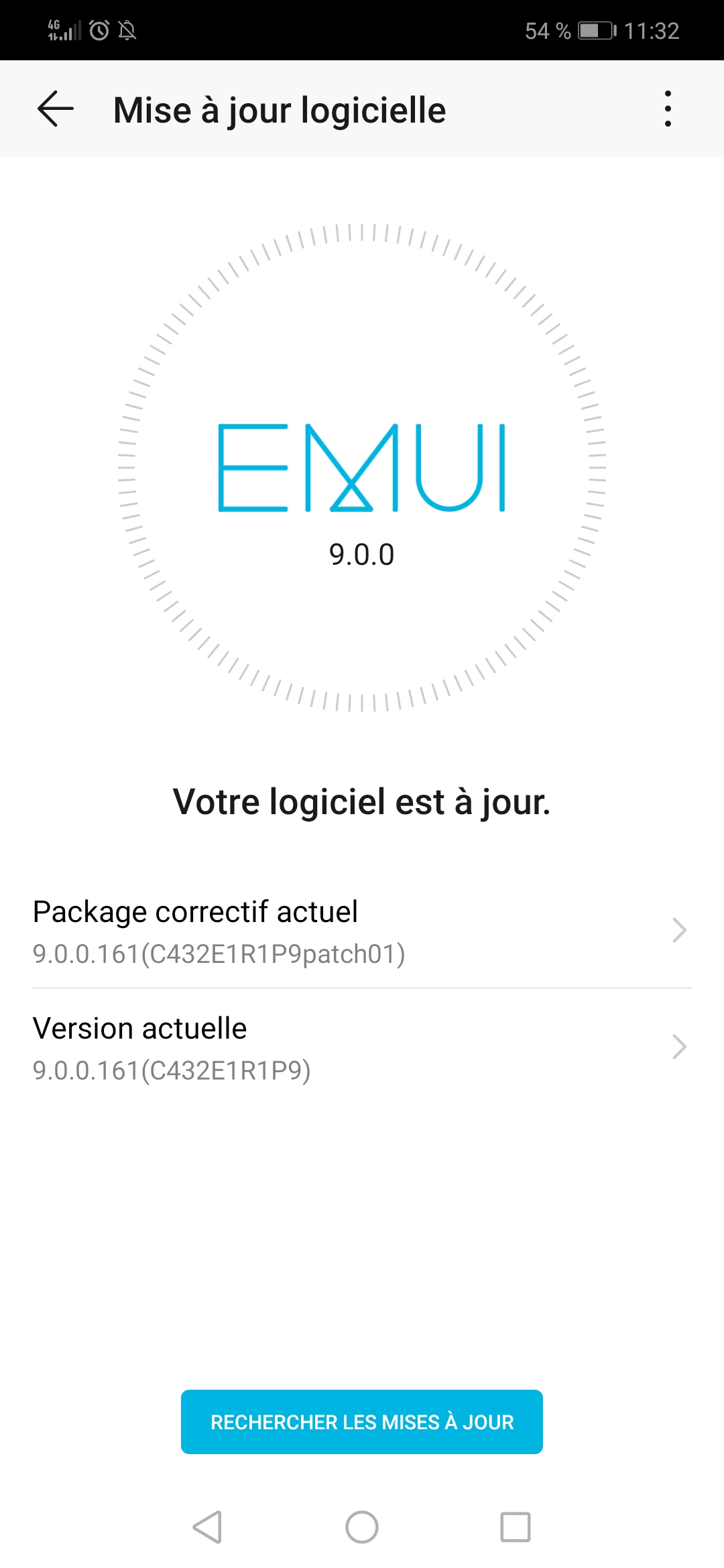Screen dimensions: 724x1568
Task: Tap the alarm clock status icon
Action: point(99,29)
